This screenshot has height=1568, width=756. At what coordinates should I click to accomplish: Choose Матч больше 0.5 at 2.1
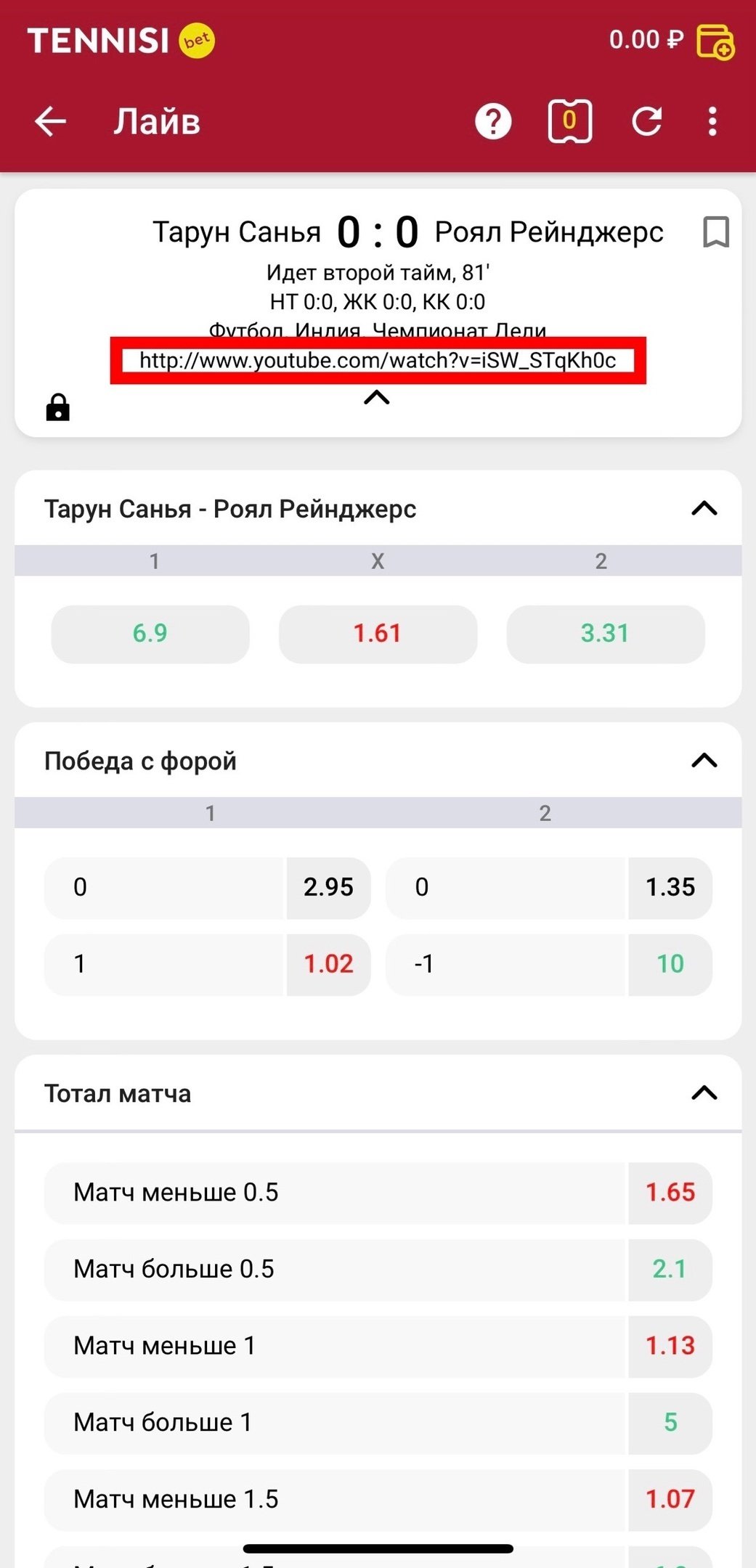[x=670, y=1269]
